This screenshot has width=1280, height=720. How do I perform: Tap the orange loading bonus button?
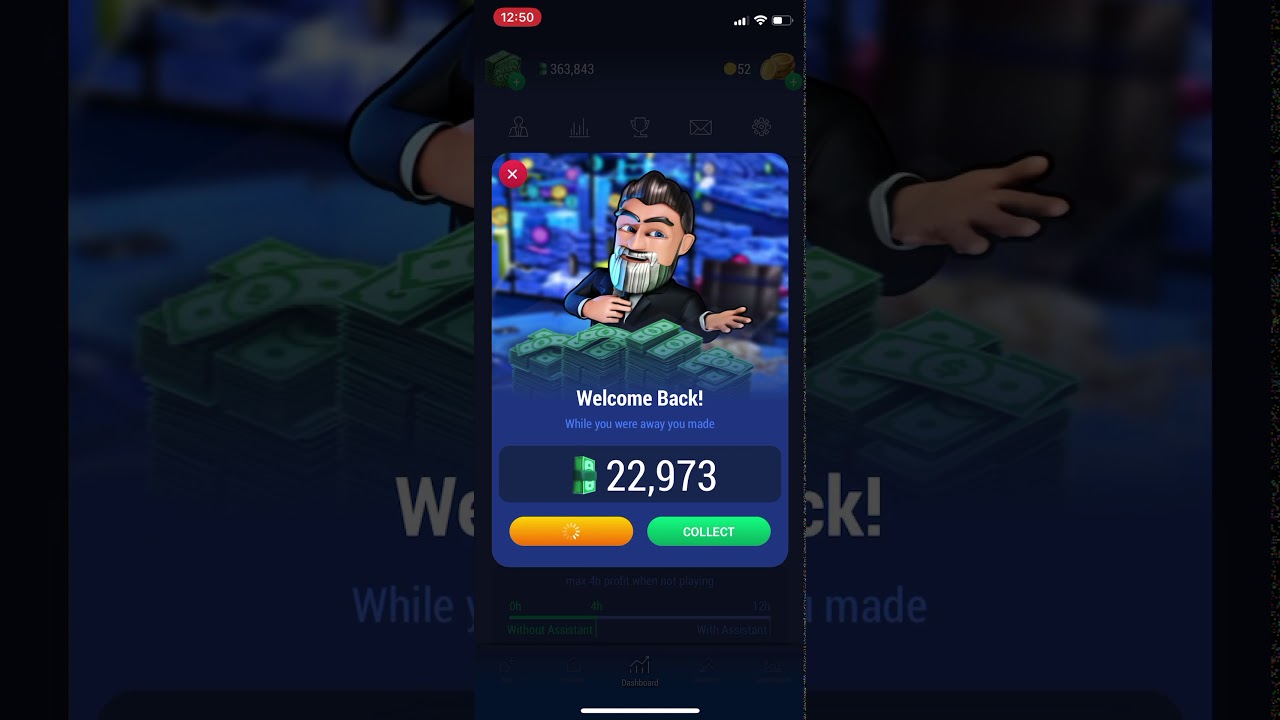571,532
